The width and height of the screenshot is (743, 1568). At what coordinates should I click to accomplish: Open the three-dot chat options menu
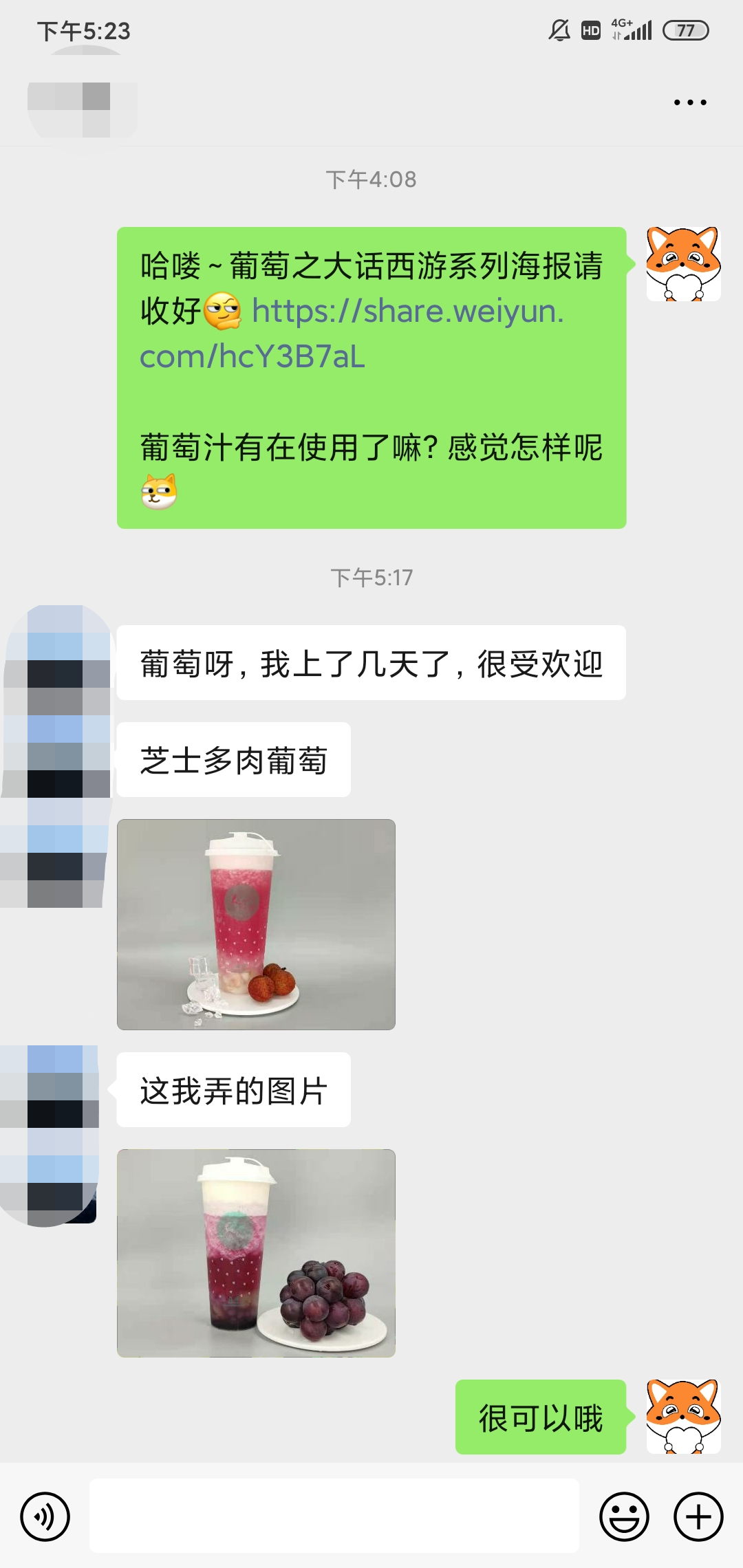click(x=689, y=102)
